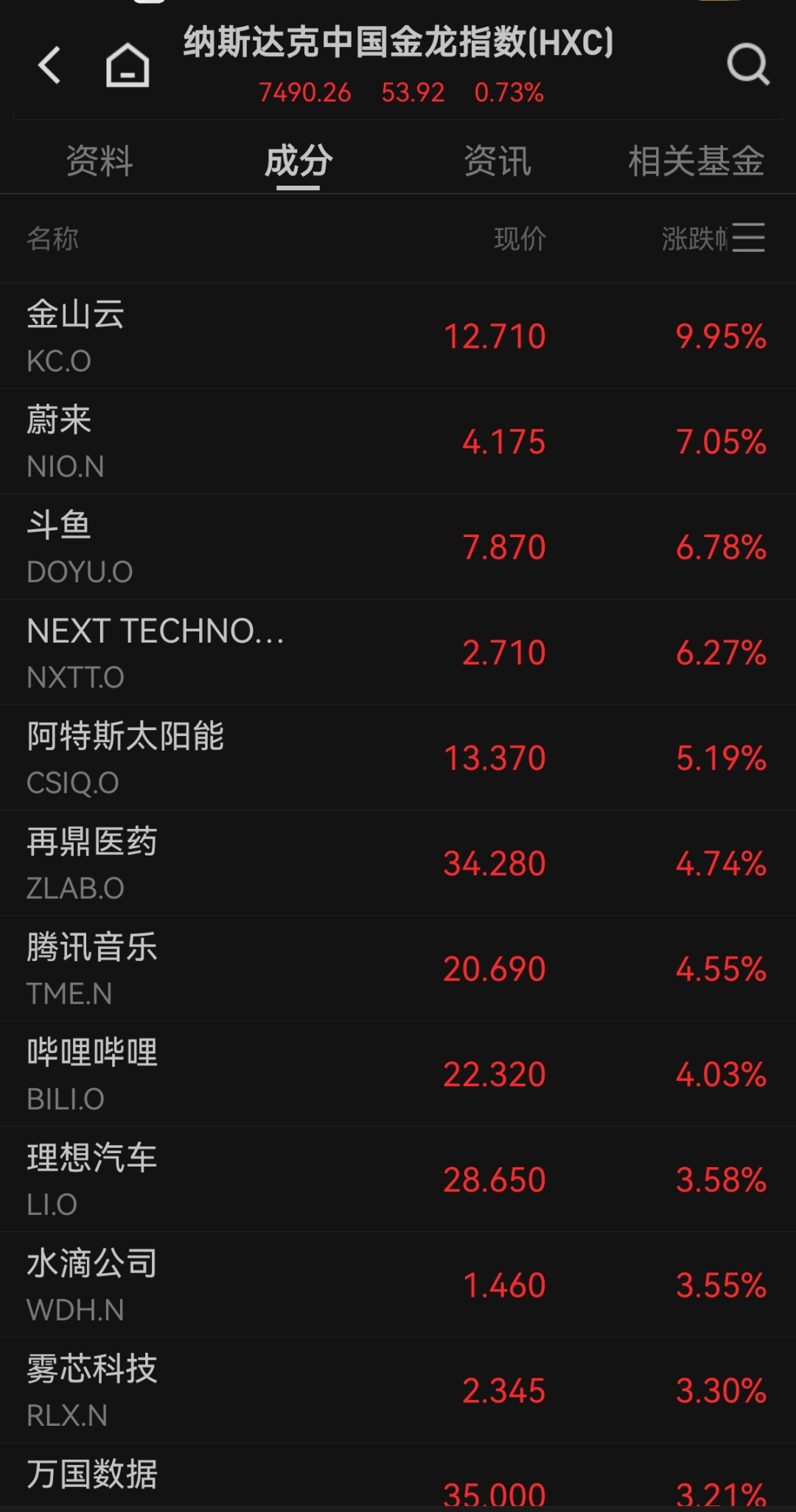This screenshot has width=796, height=1512.
Task: Open the search magnifier
Action: 747,65
